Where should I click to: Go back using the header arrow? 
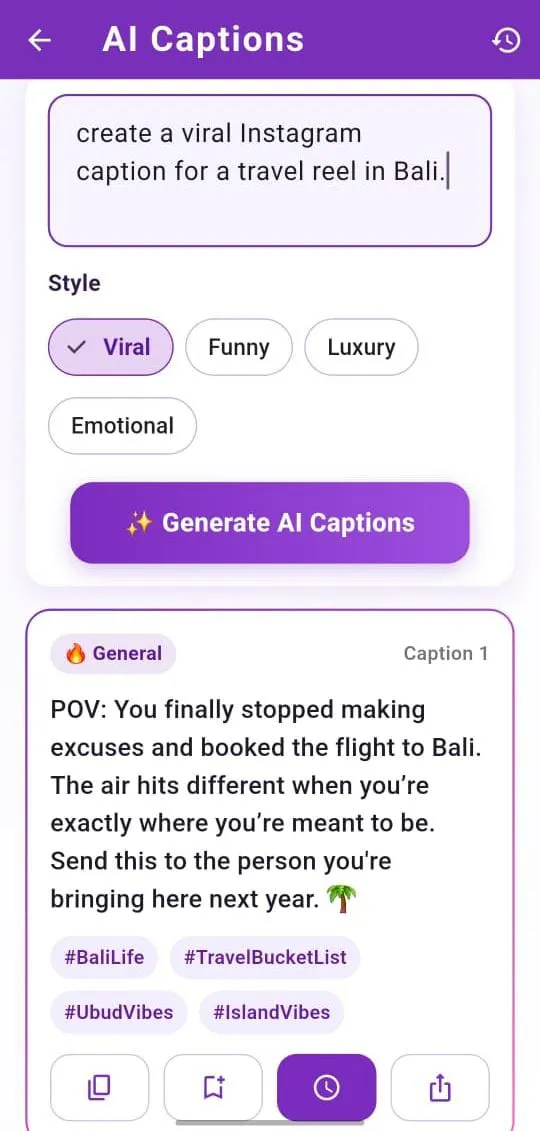(40, 40)
